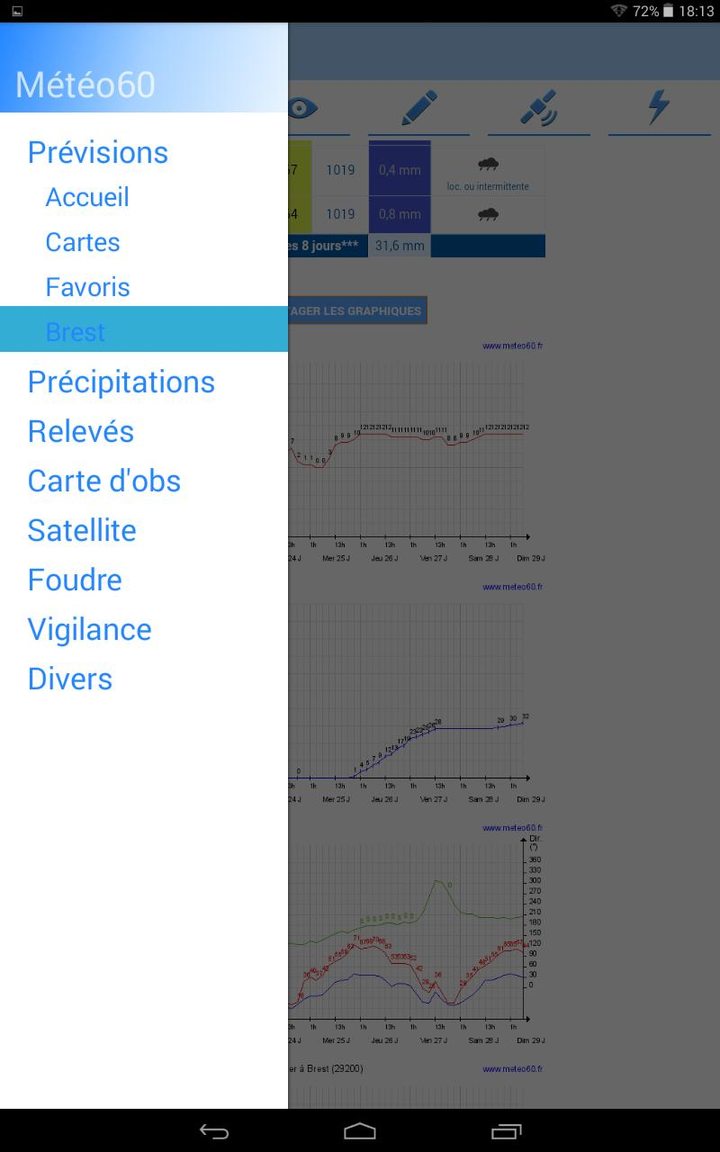Screen dimensions: 720x1152
Task: Tap the satellite icon in toolbar
Action: (539, 108)
